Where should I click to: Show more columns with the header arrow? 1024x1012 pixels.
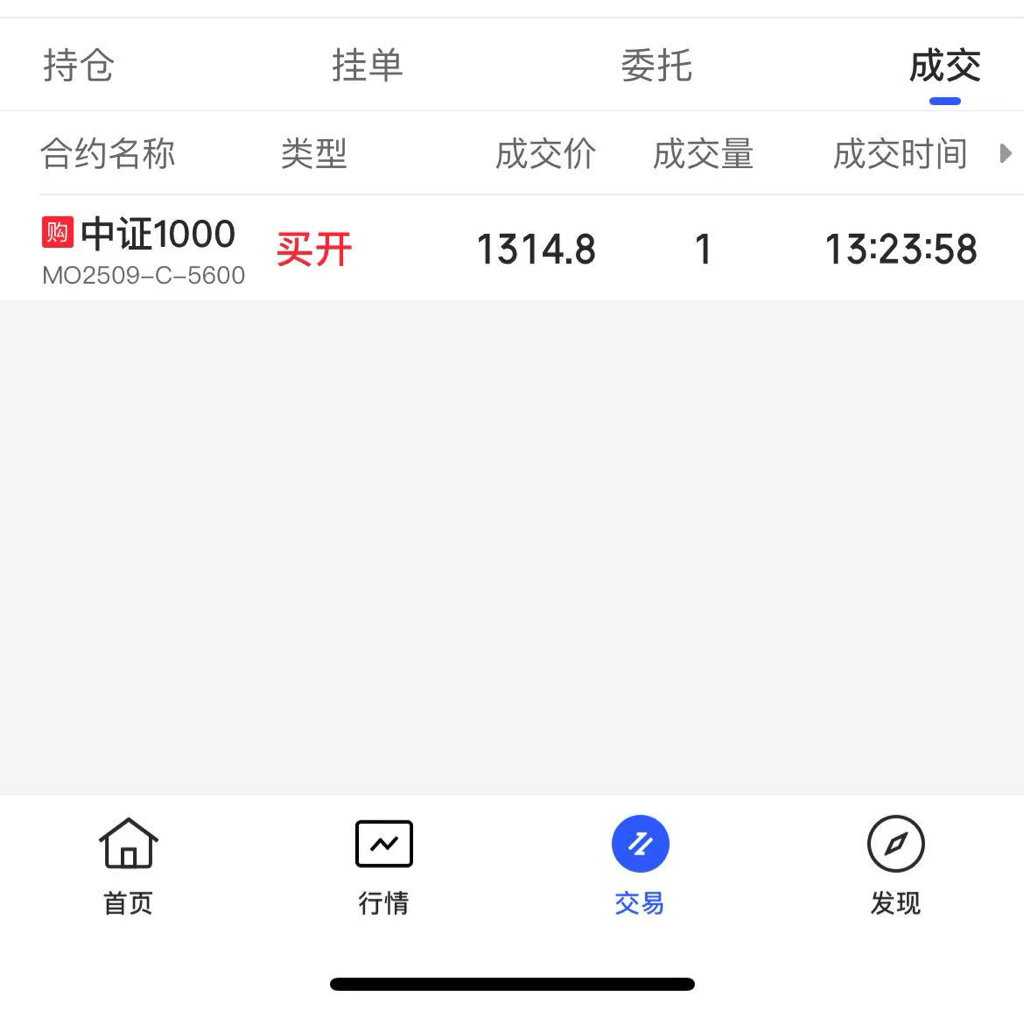(1006, 154)
